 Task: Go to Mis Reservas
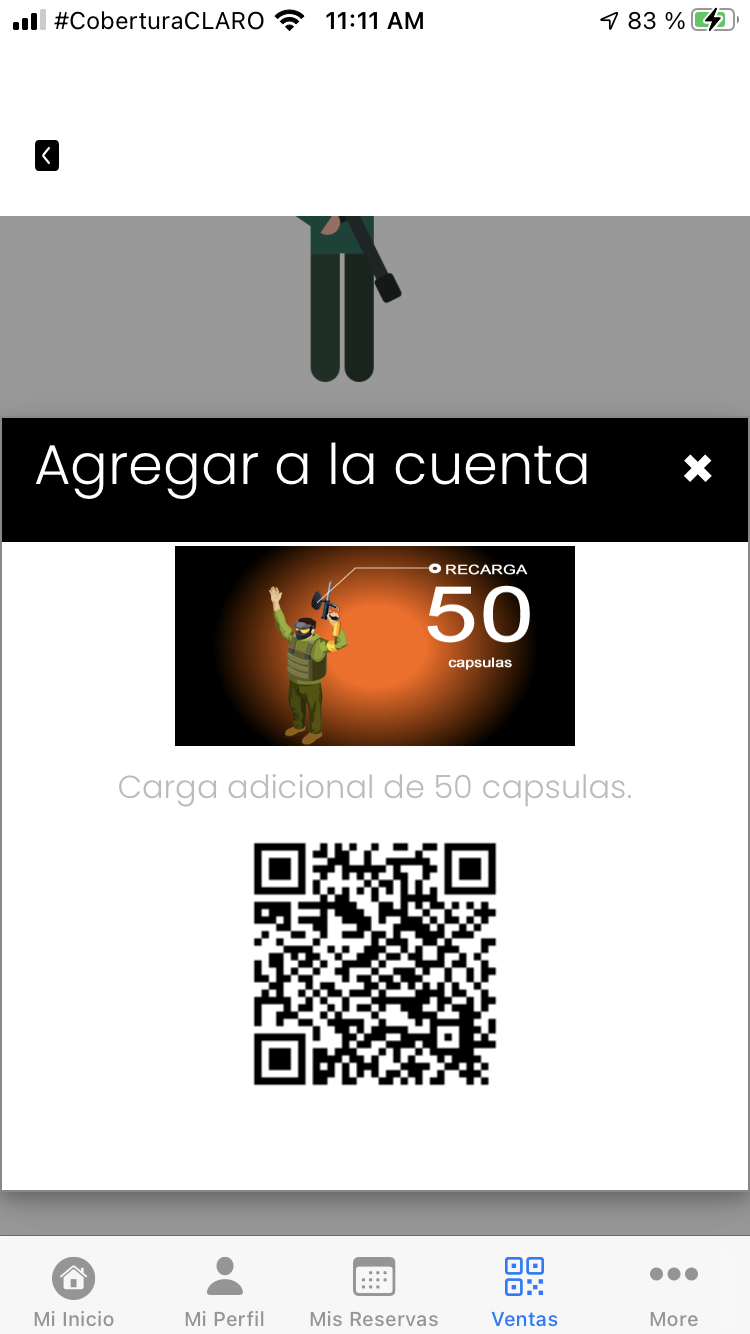tap(374, 1291)
